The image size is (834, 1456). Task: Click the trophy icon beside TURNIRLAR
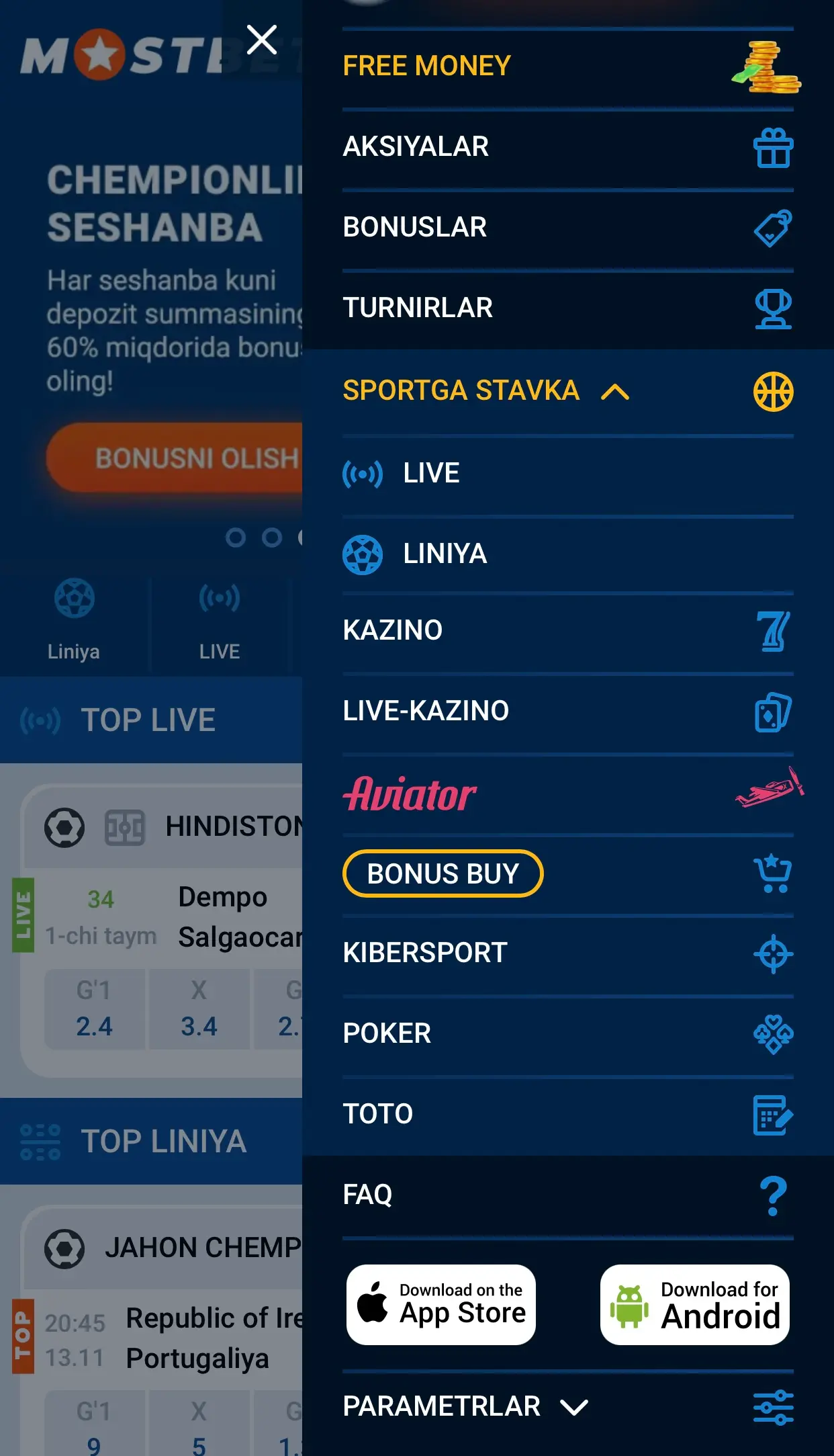773,310
